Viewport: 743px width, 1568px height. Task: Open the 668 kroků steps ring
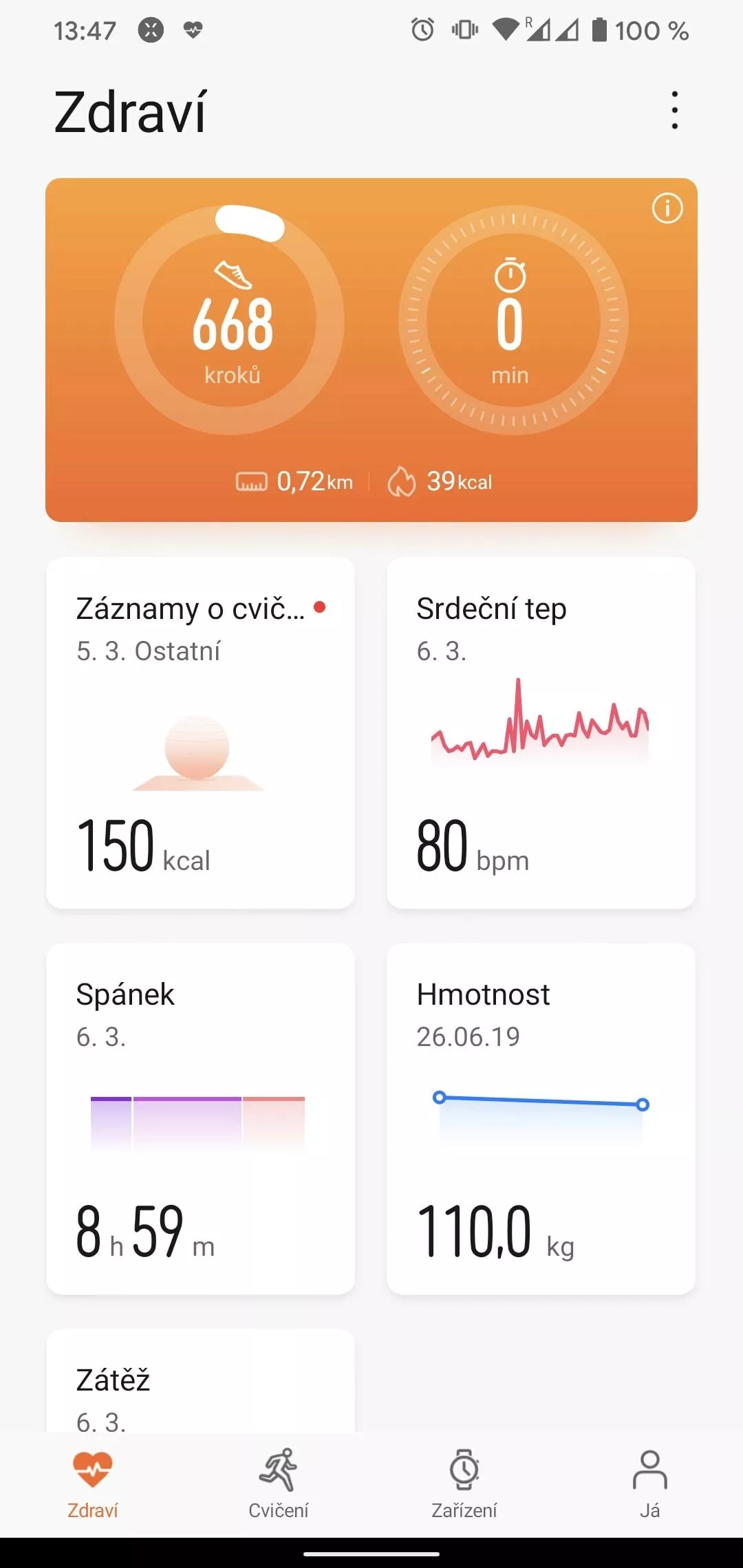pos(230,320)
